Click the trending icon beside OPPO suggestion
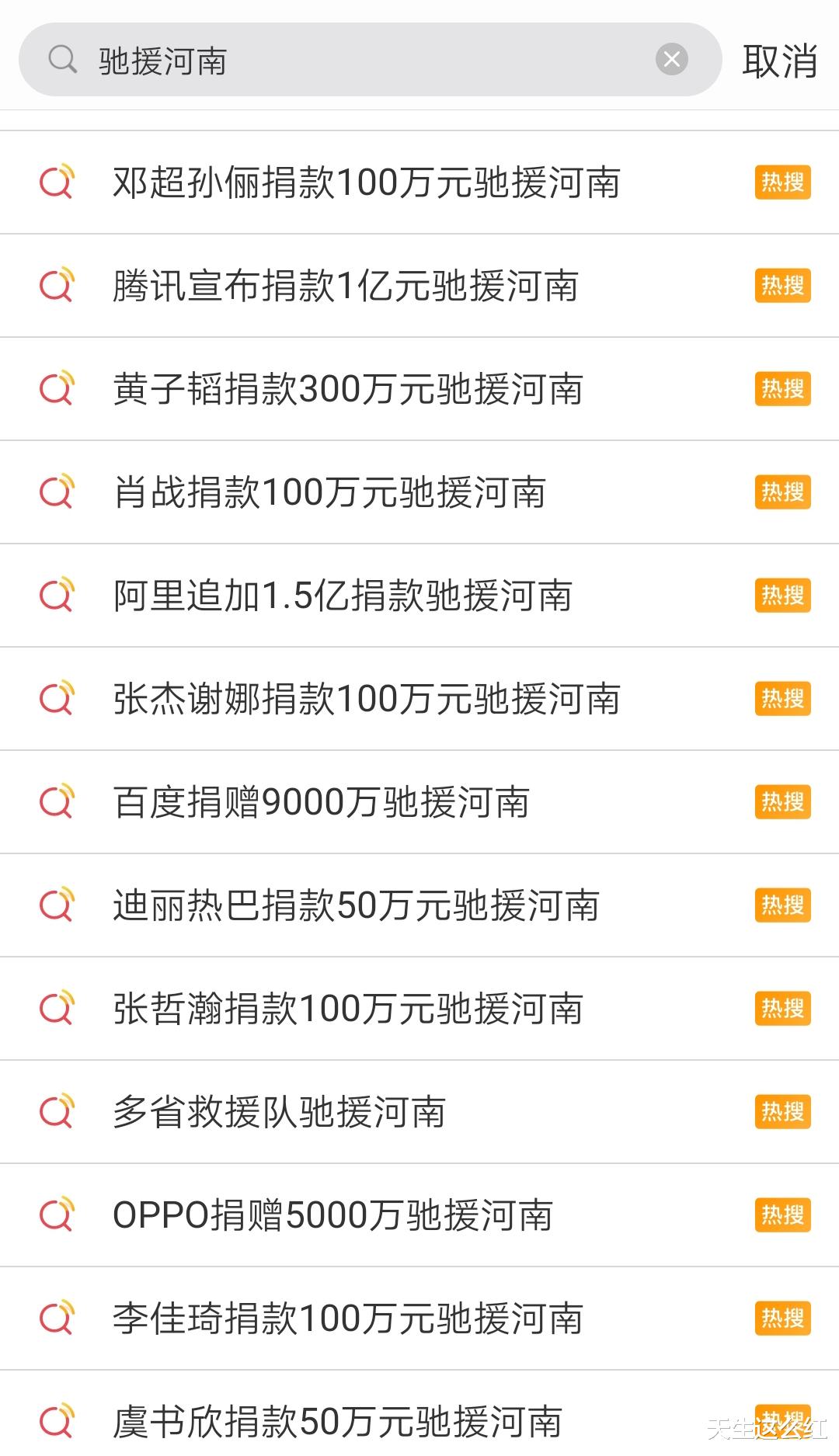This screenshot has width=839, height=1456. (x=58, y=1215)
